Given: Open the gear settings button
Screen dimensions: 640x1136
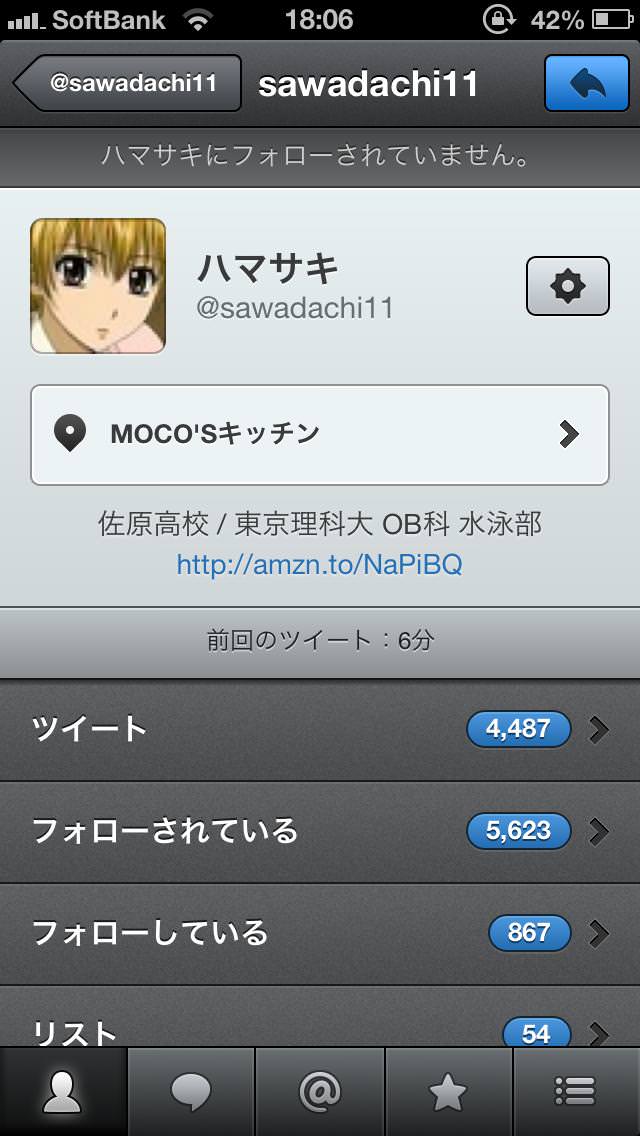Looking at the screenshot, I should pyautogui.click(x=568, y=286).
